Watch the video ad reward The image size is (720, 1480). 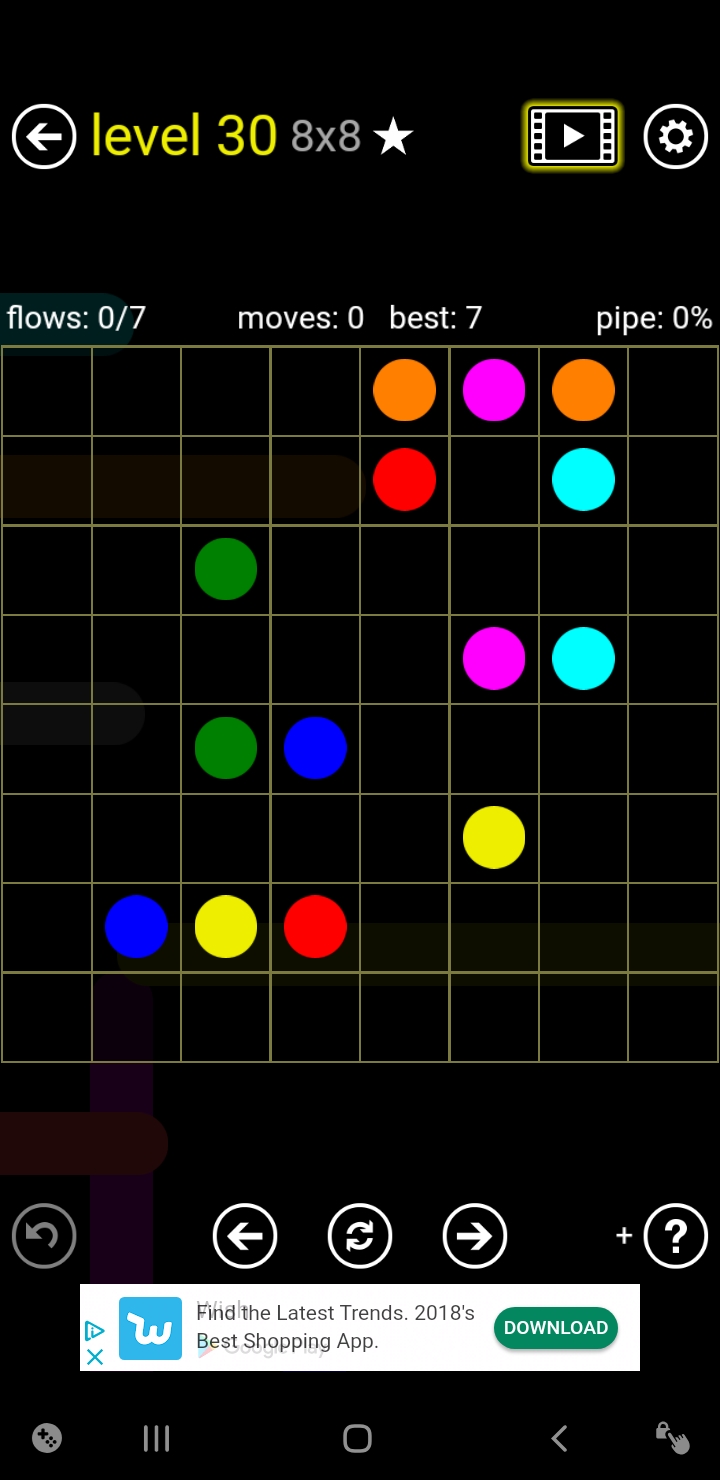[573, 136]
